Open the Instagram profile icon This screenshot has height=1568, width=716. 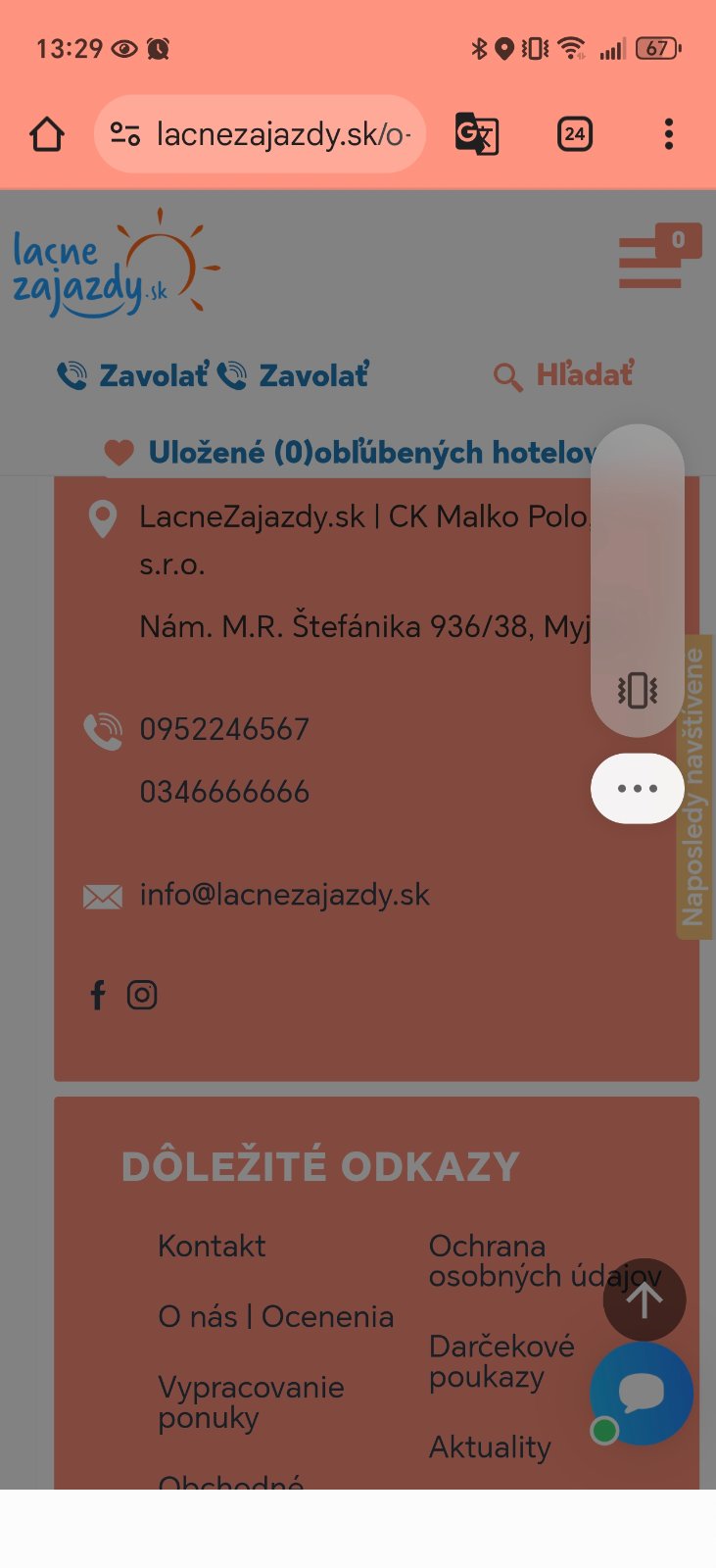pos(142,996)
